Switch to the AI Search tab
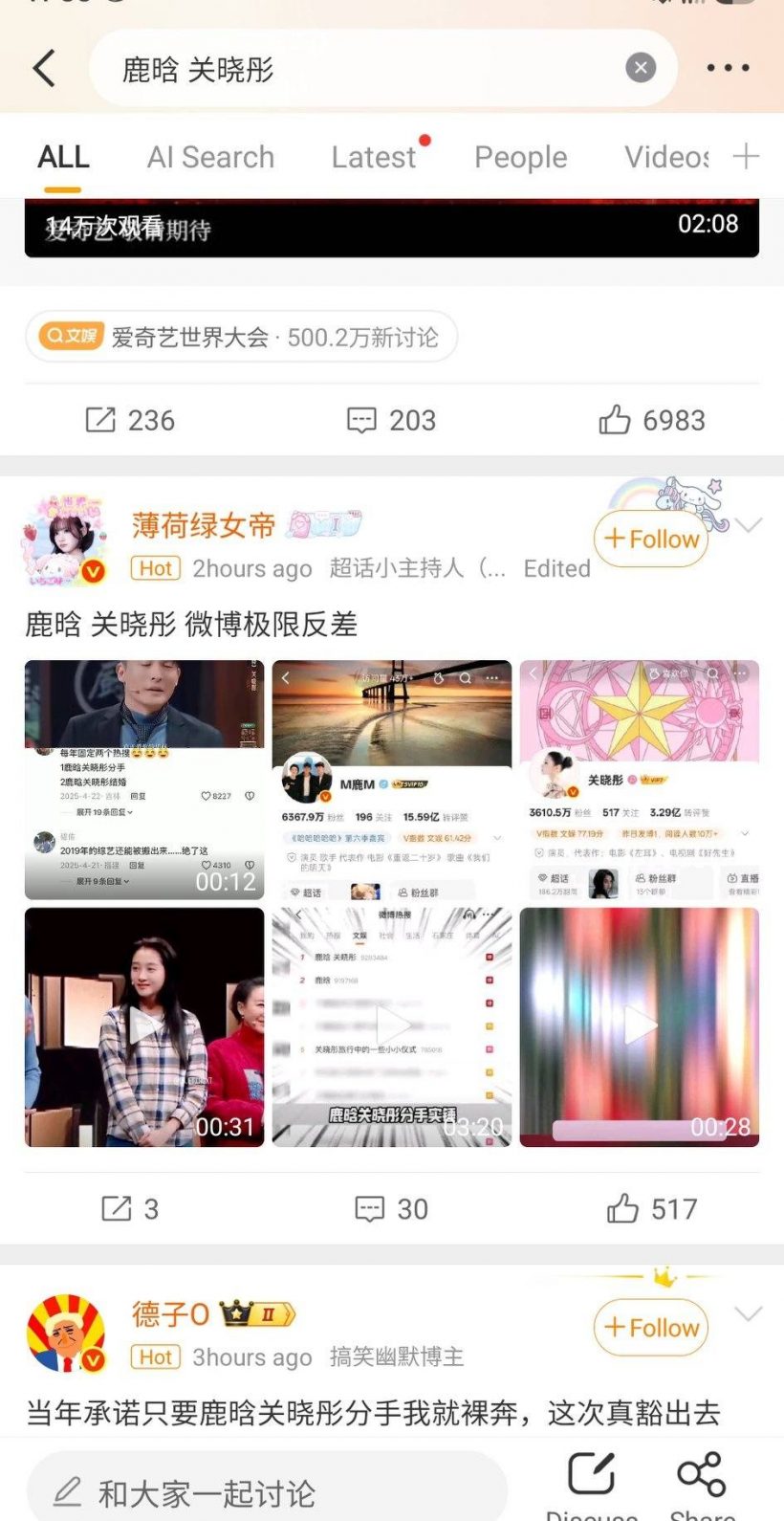Image resolution: width=784 pixels, height=1521 pixels. click(x=210, y=157)
